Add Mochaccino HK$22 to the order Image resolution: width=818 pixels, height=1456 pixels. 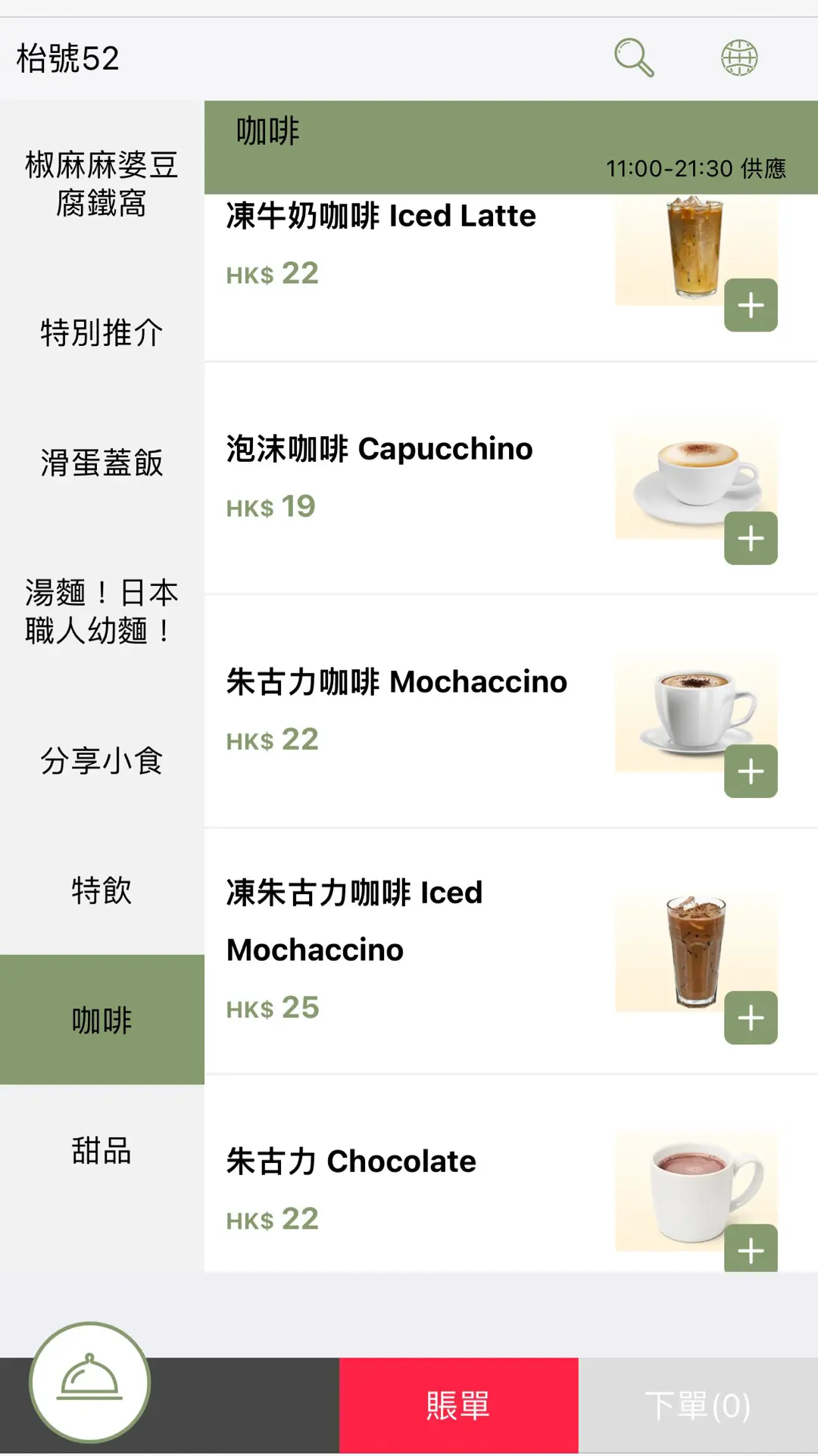(x=751, y=772)
